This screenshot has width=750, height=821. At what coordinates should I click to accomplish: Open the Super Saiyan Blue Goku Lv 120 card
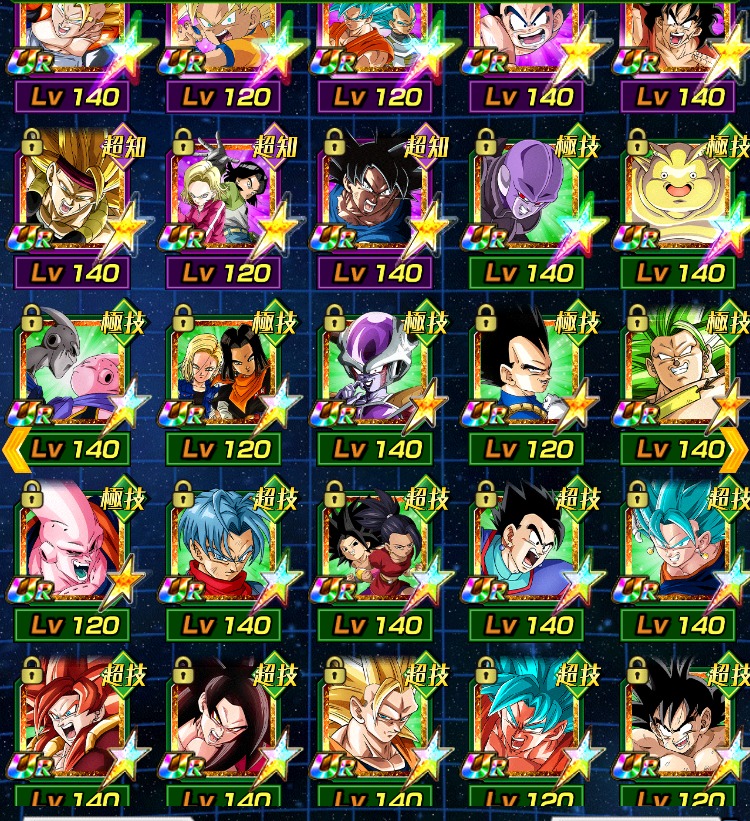click(x=528, y=725)
